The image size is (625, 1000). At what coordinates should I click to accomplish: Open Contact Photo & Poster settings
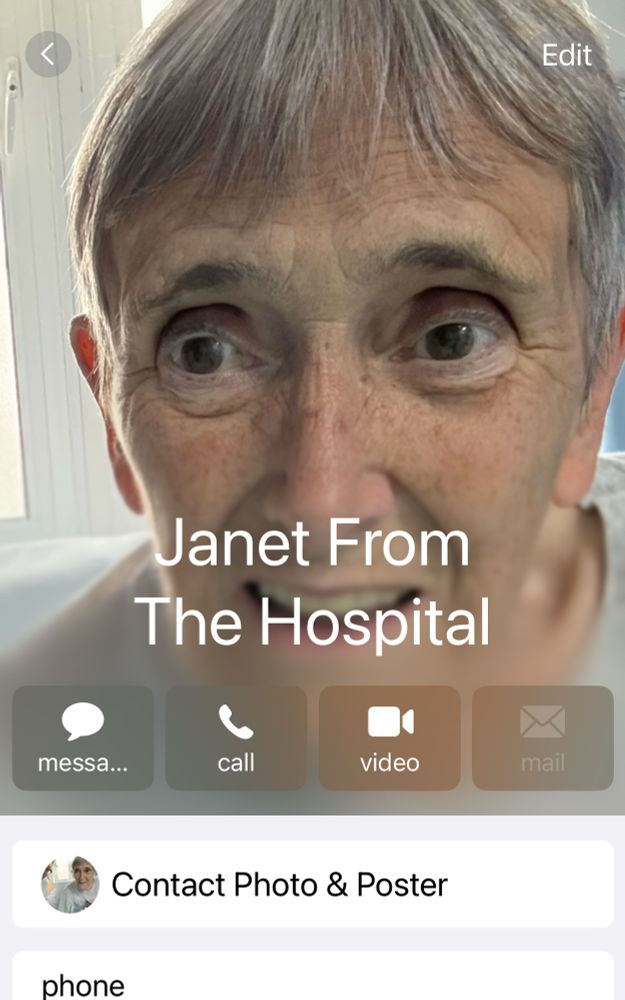coord(312,884)
